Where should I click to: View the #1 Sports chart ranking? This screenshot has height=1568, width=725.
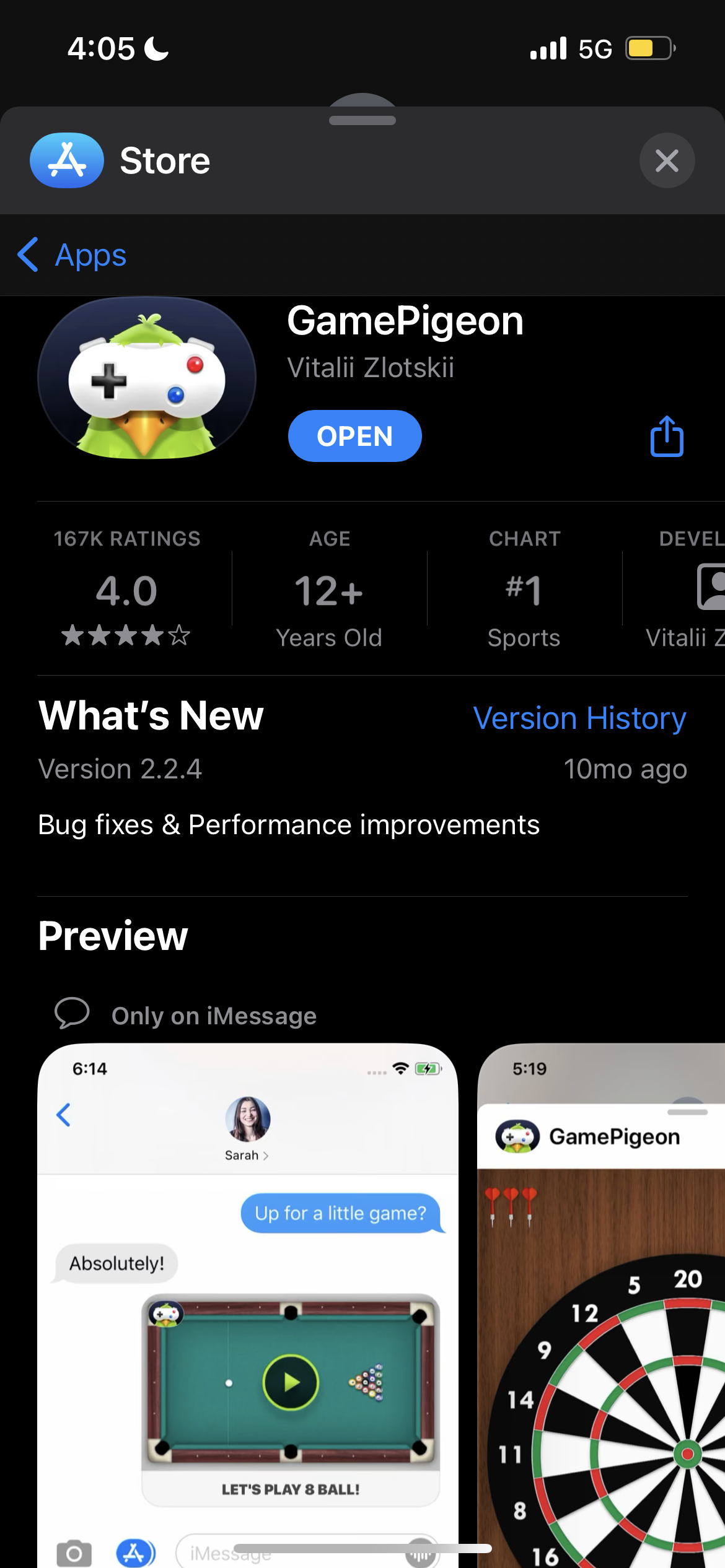coord(524,587)
